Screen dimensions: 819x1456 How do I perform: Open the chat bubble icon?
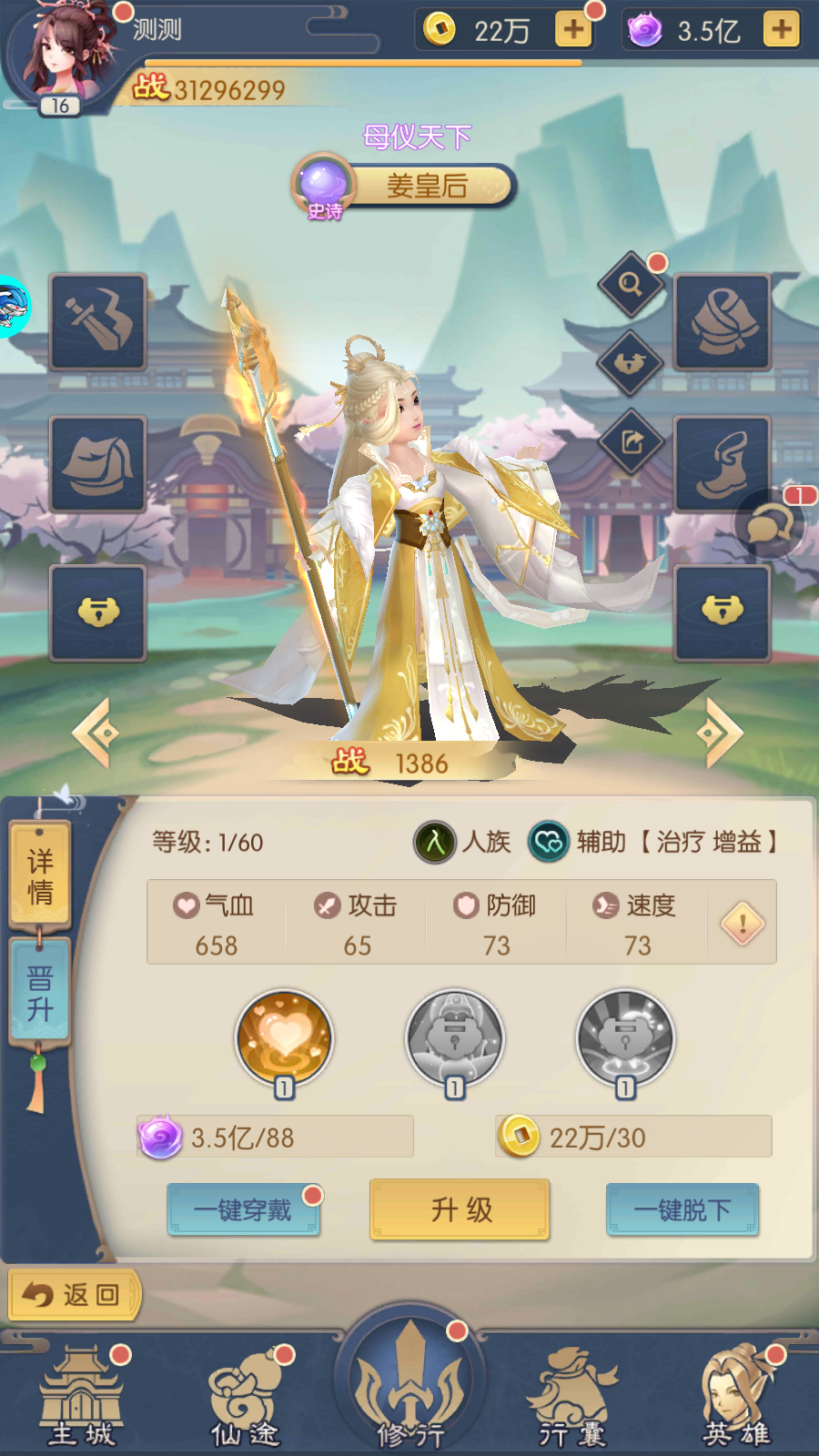[x=768, y=525]
